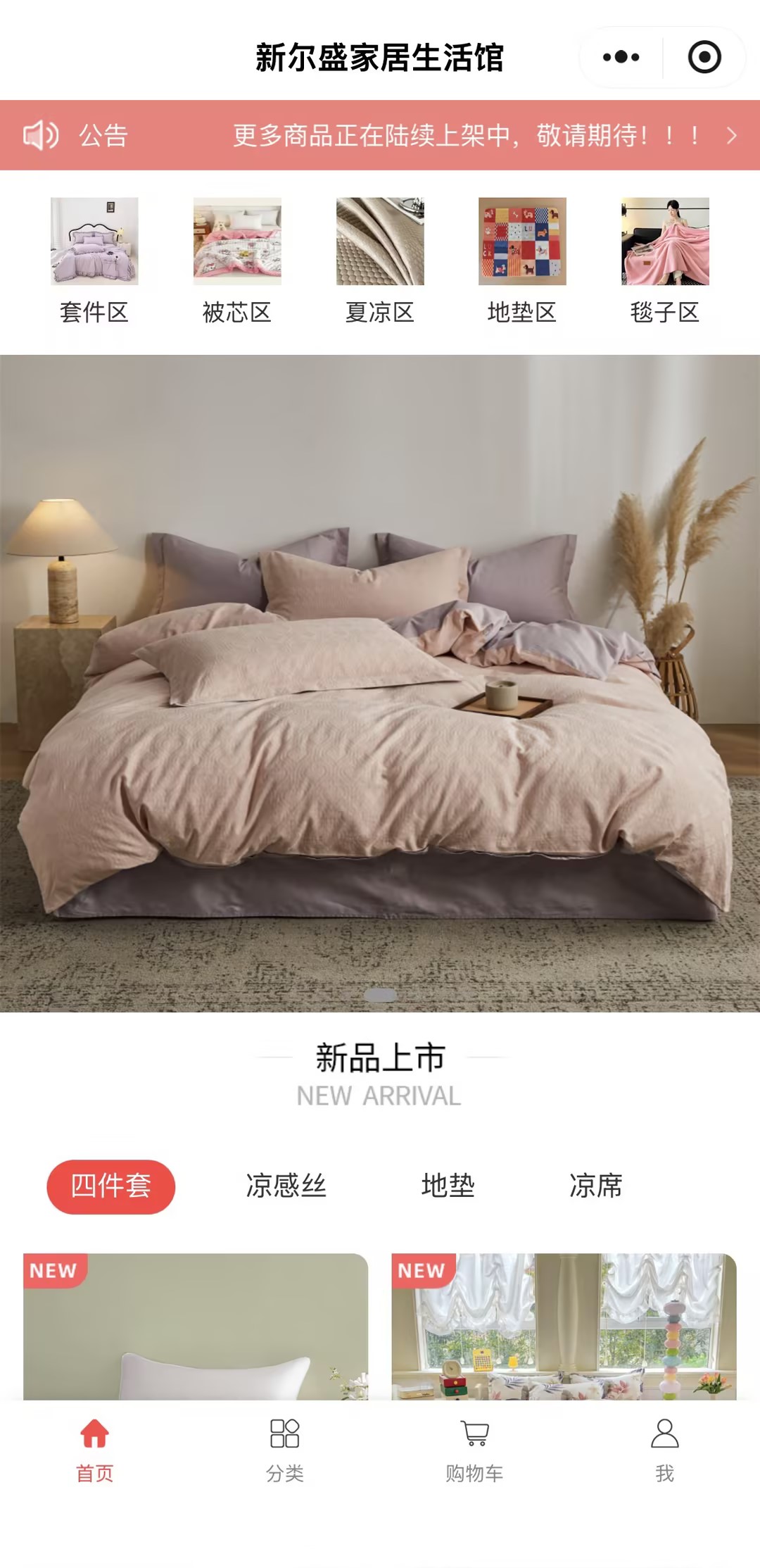
Task: Close the mini program via circle icon
Action: 704,57
